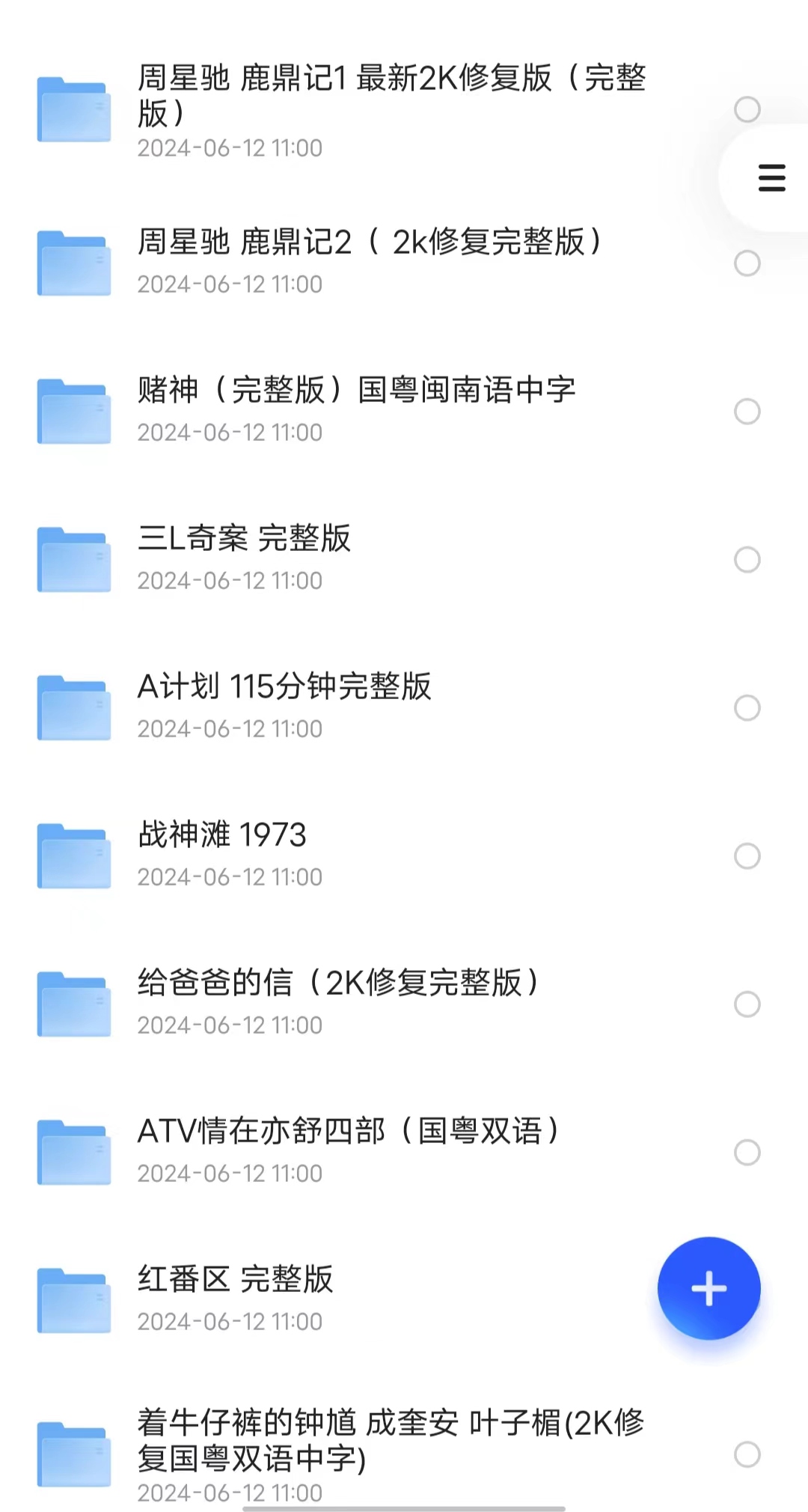This screenshot has height=1512, width=808.
Task: Tick the selection circle for 着牛仔裤的钟馗
Action: click(x=747, y=1454)
